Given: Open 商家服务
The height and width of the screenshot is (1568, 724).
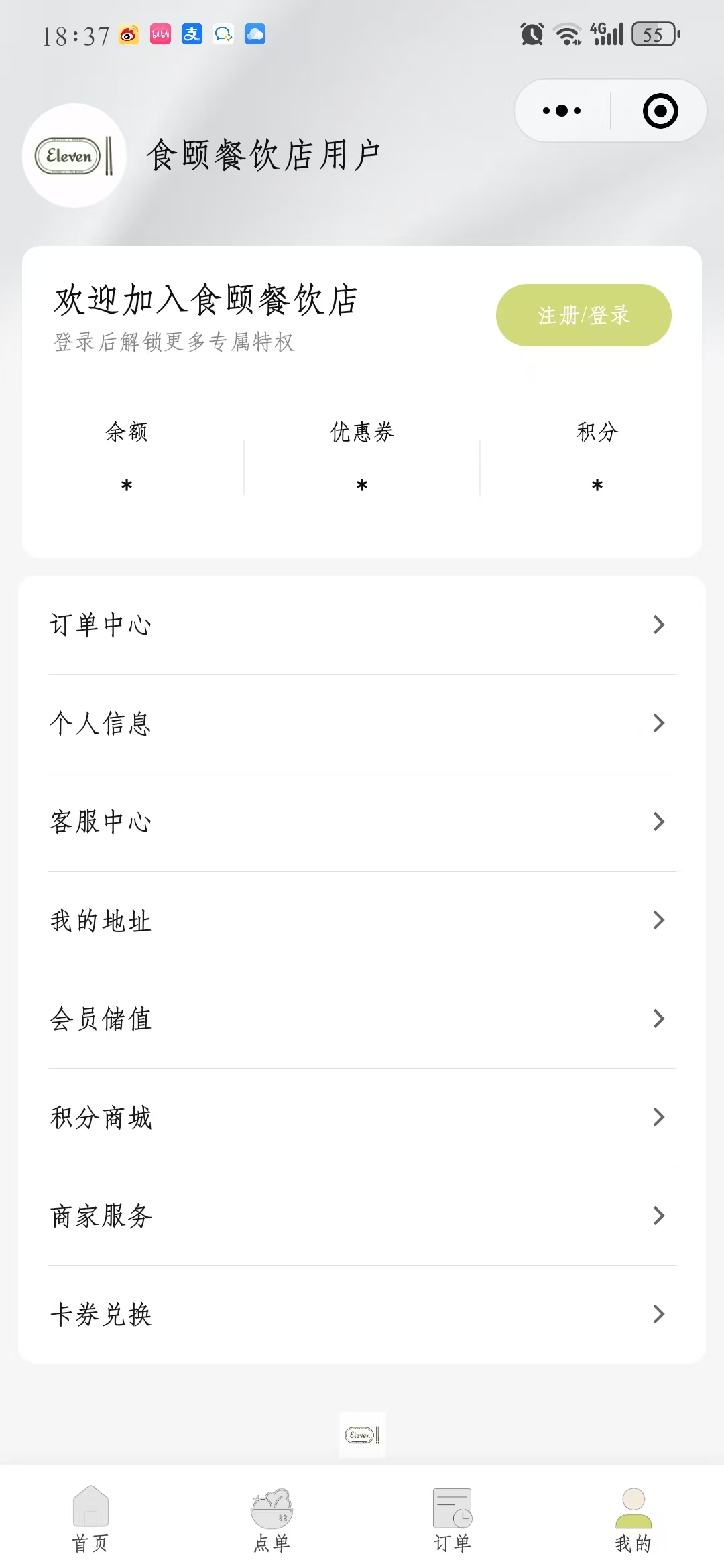Looking at the screenshot, I should [362, 1216].
